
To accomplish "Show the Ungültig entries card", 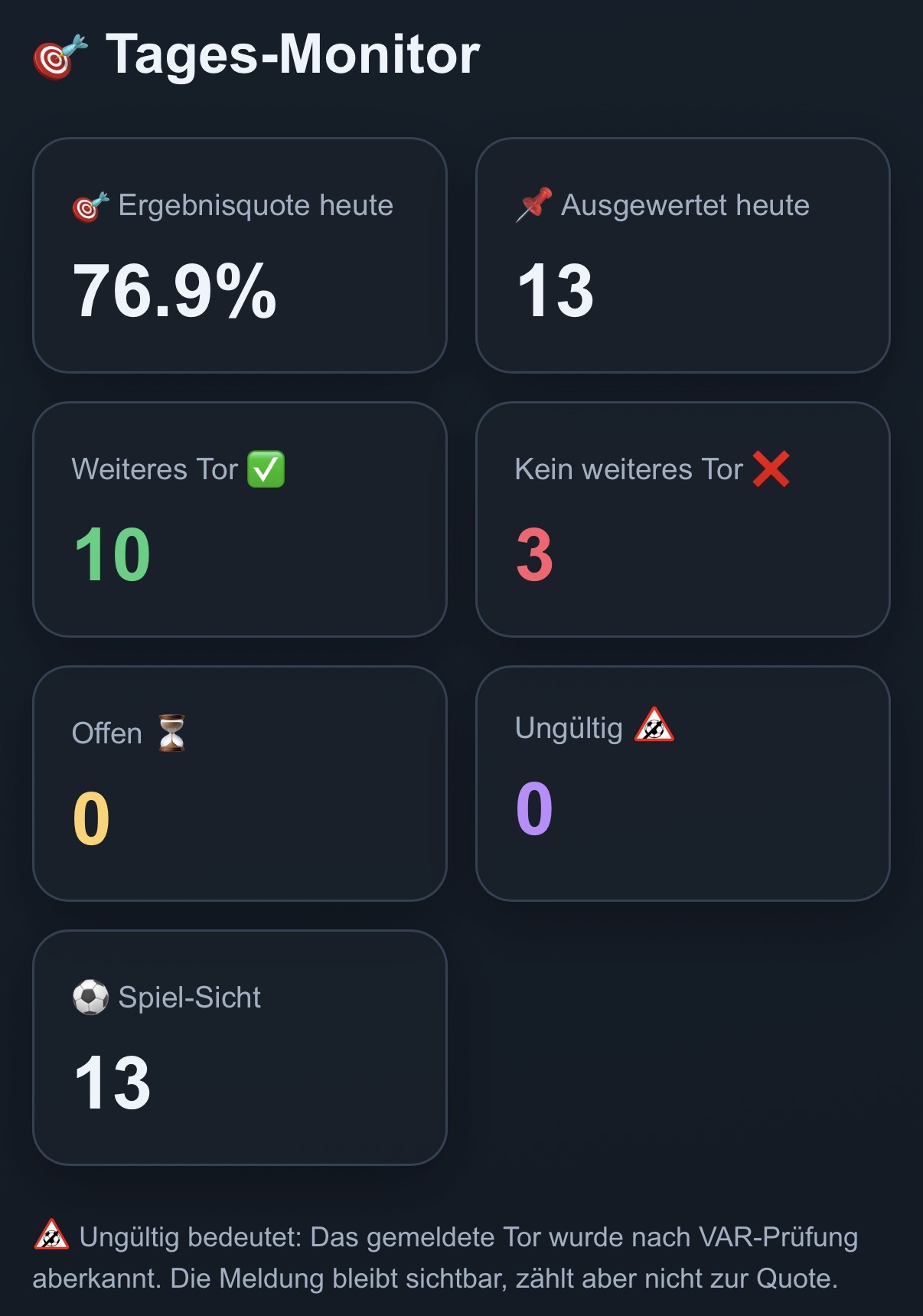I will [683, 783].
